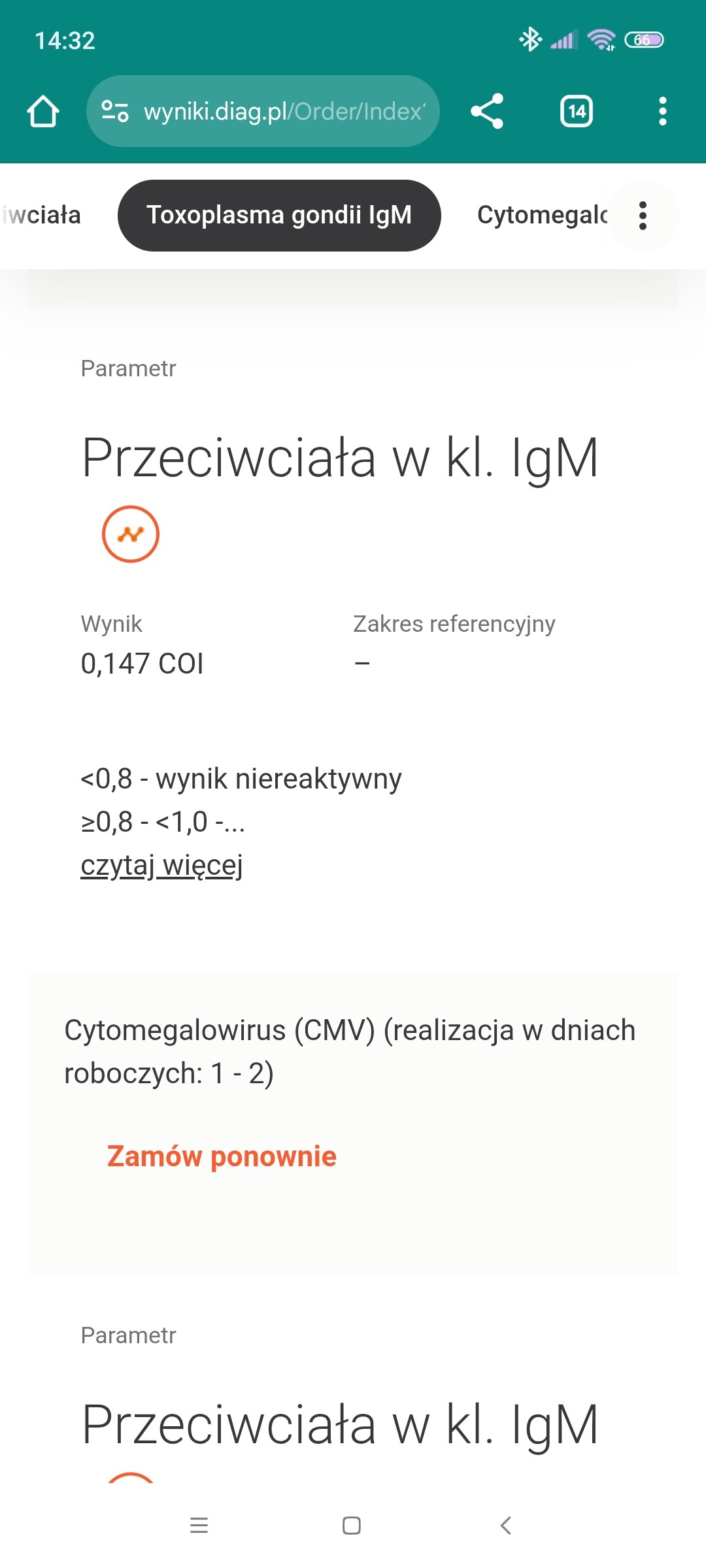
Task: Tap Zamów ponownie for Cytomegalowirus
Action: click(x=222, y=1156)
